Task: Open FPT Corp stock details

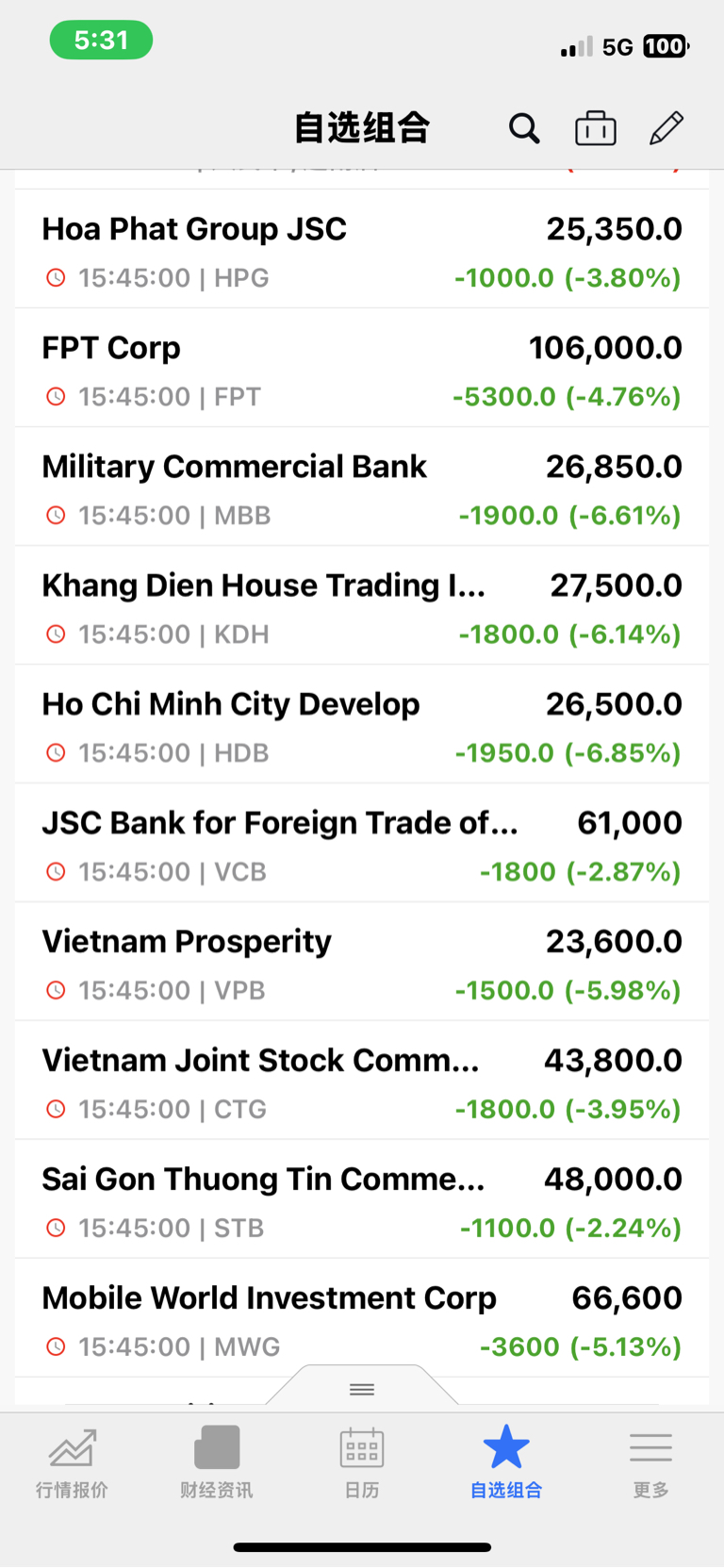Action: pos(362,368)
